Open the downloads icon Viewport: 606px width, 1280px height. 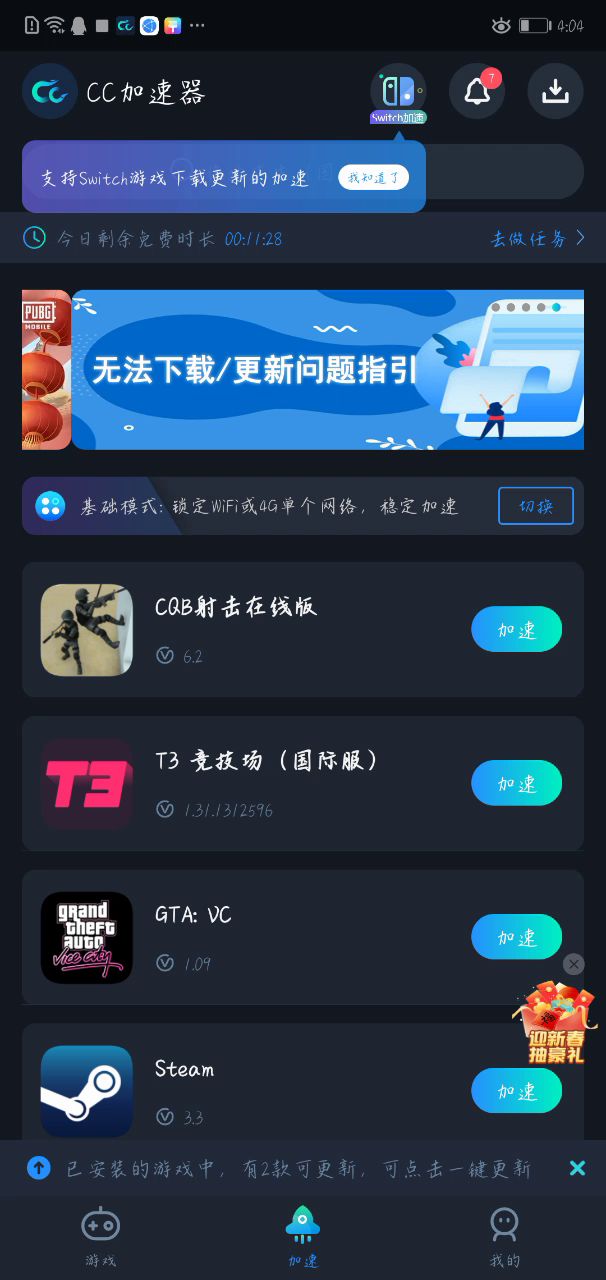(555, 92)
